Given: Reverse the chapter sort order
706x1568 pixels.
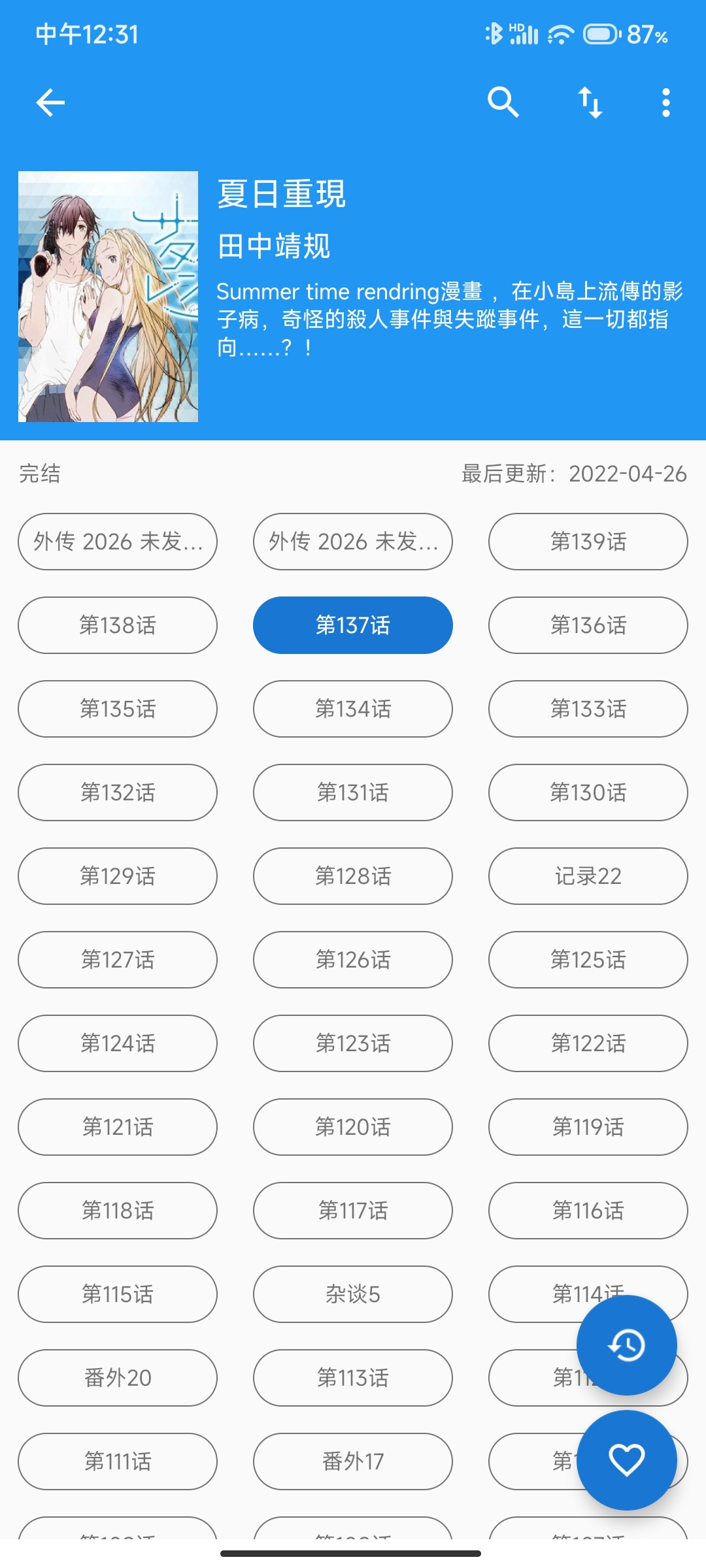Looking at the screenshot, I should point(590,103).
